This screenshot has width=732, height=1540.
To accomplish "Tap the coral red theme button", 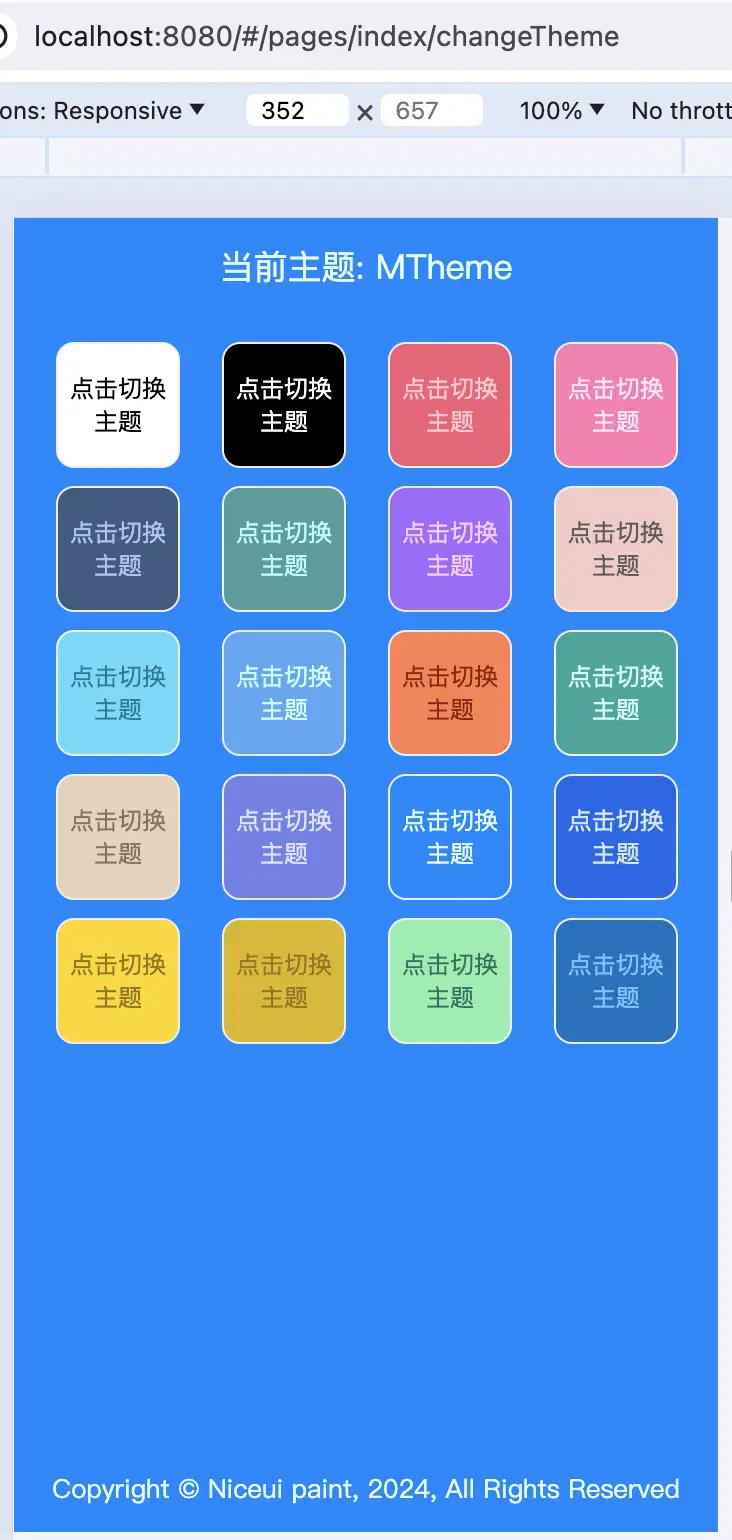I will [x=450, y=405].
